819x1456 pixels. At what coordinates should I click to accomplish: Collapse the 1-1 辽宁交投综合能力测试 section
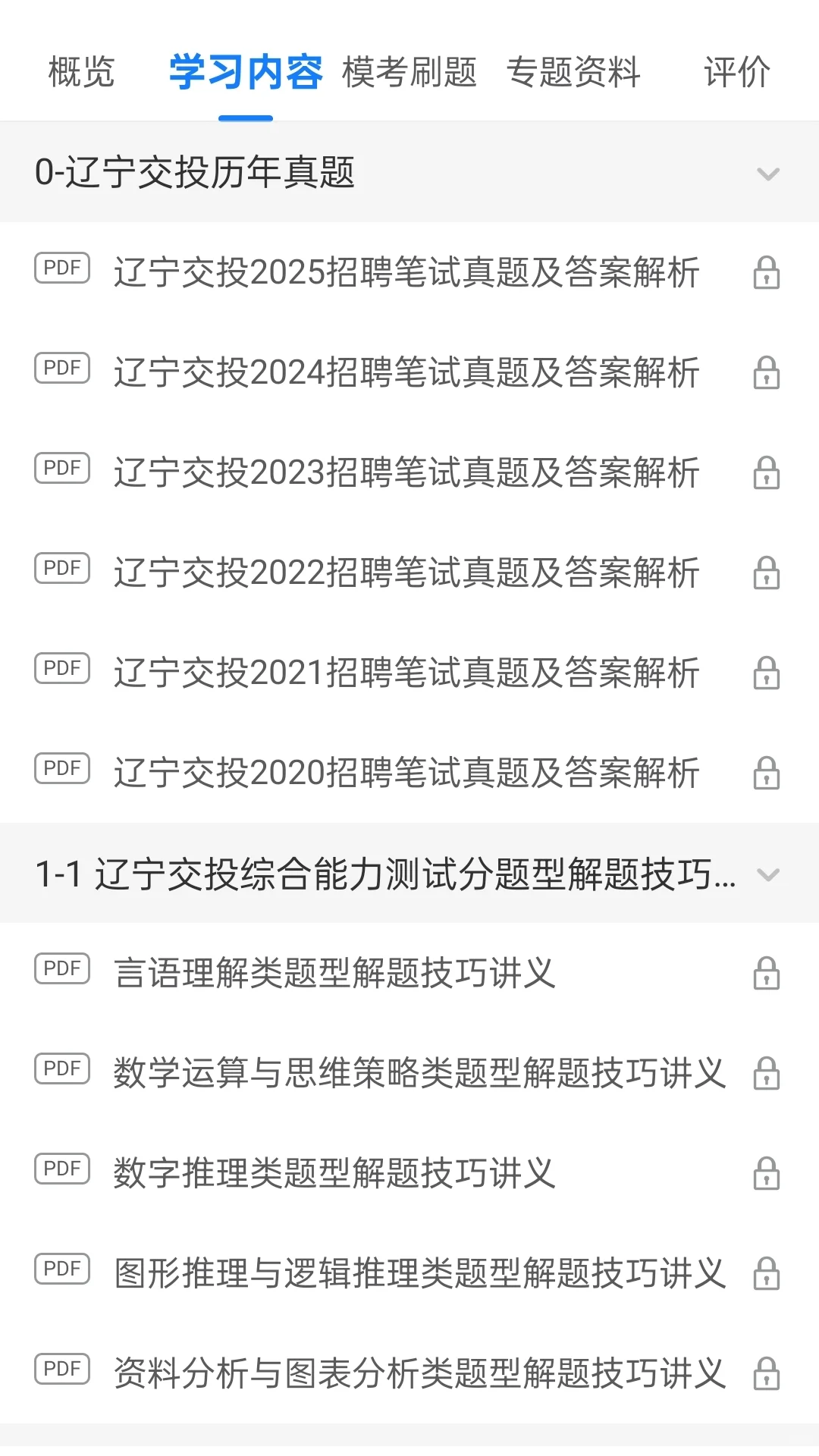pos(767,874)
